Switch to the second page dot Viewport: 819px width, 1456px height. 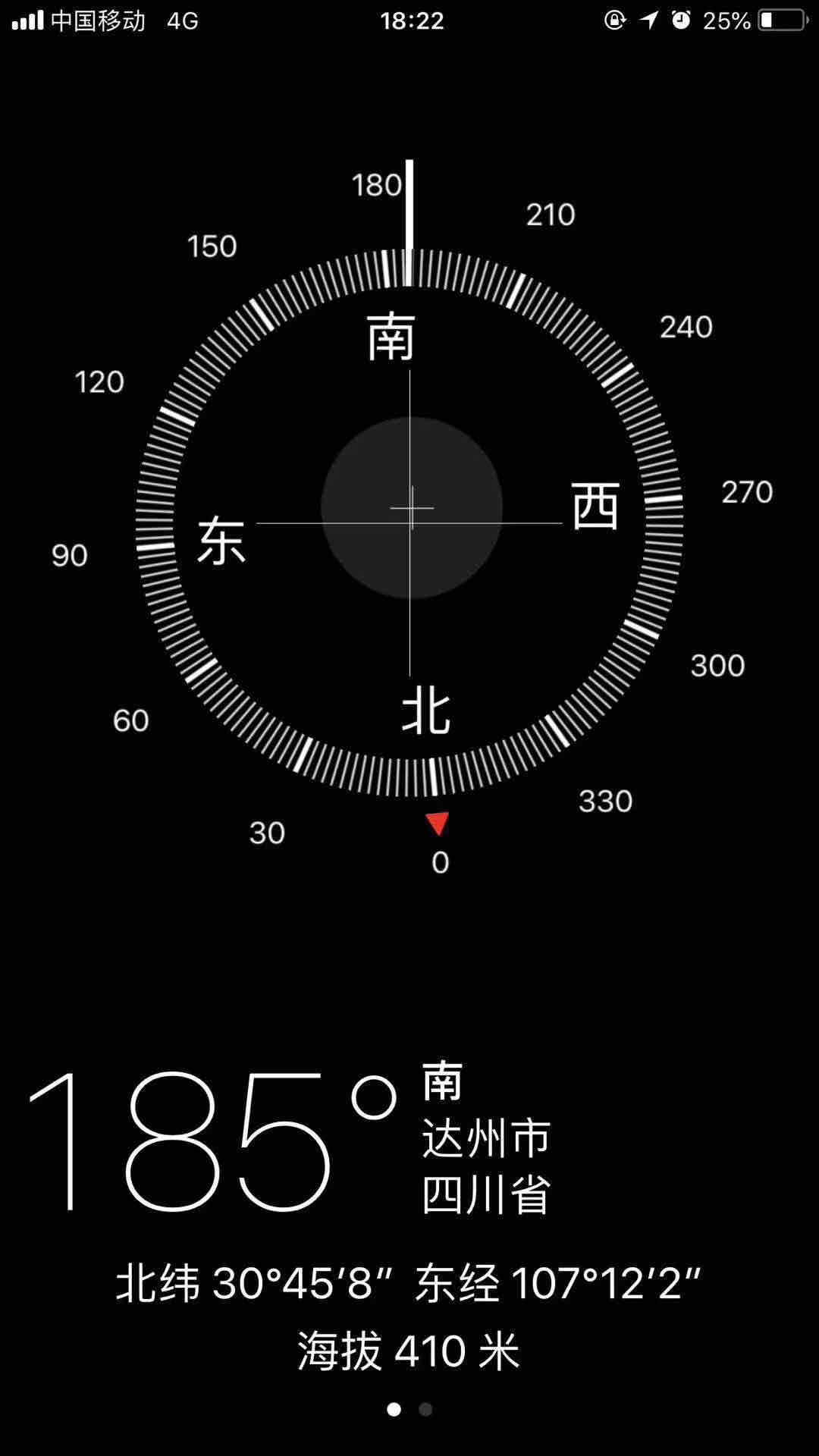tap(425, 1409)
